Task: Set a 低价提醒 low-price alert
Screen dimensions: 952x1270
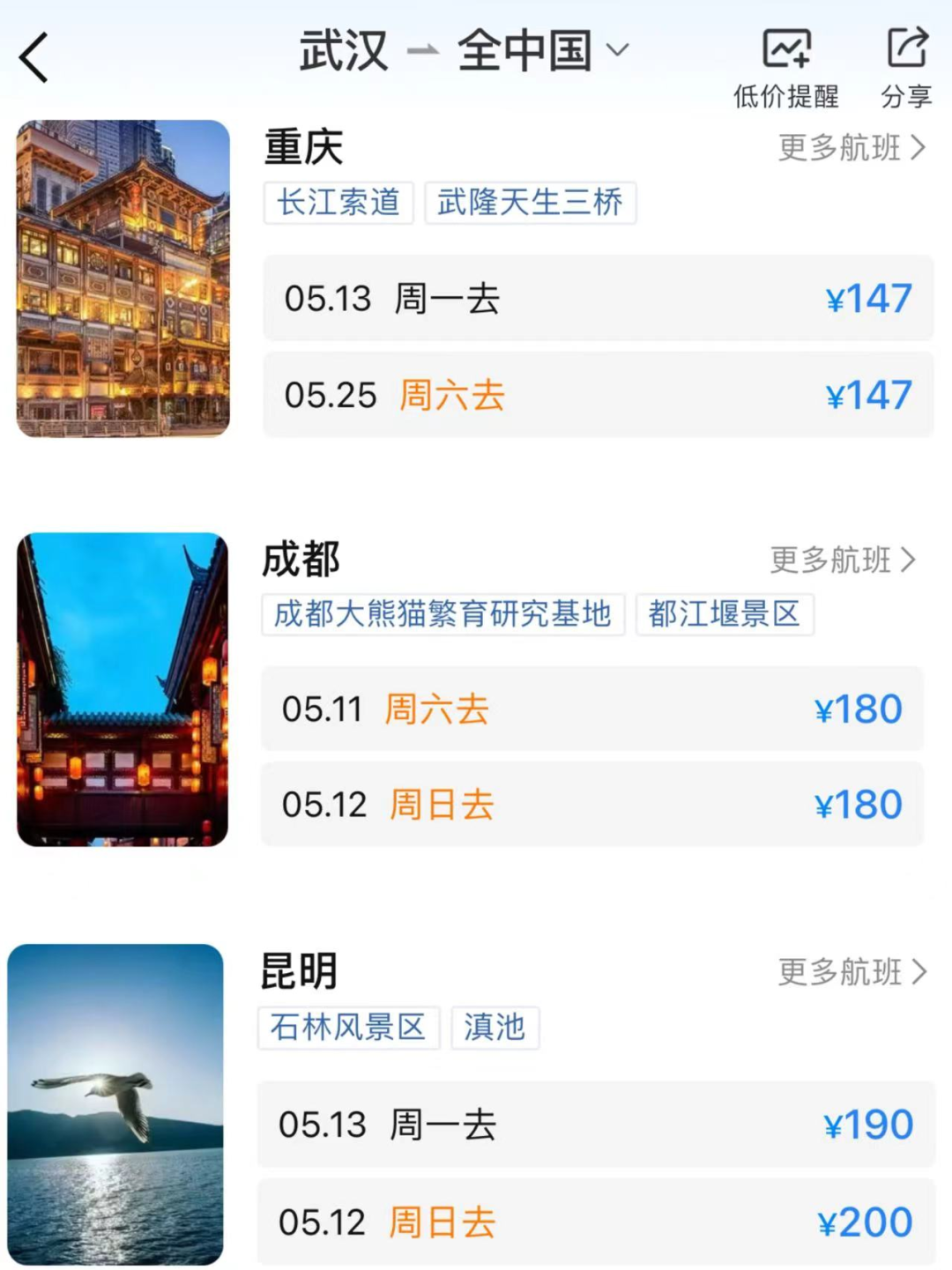Action: [x=785, y=68]
